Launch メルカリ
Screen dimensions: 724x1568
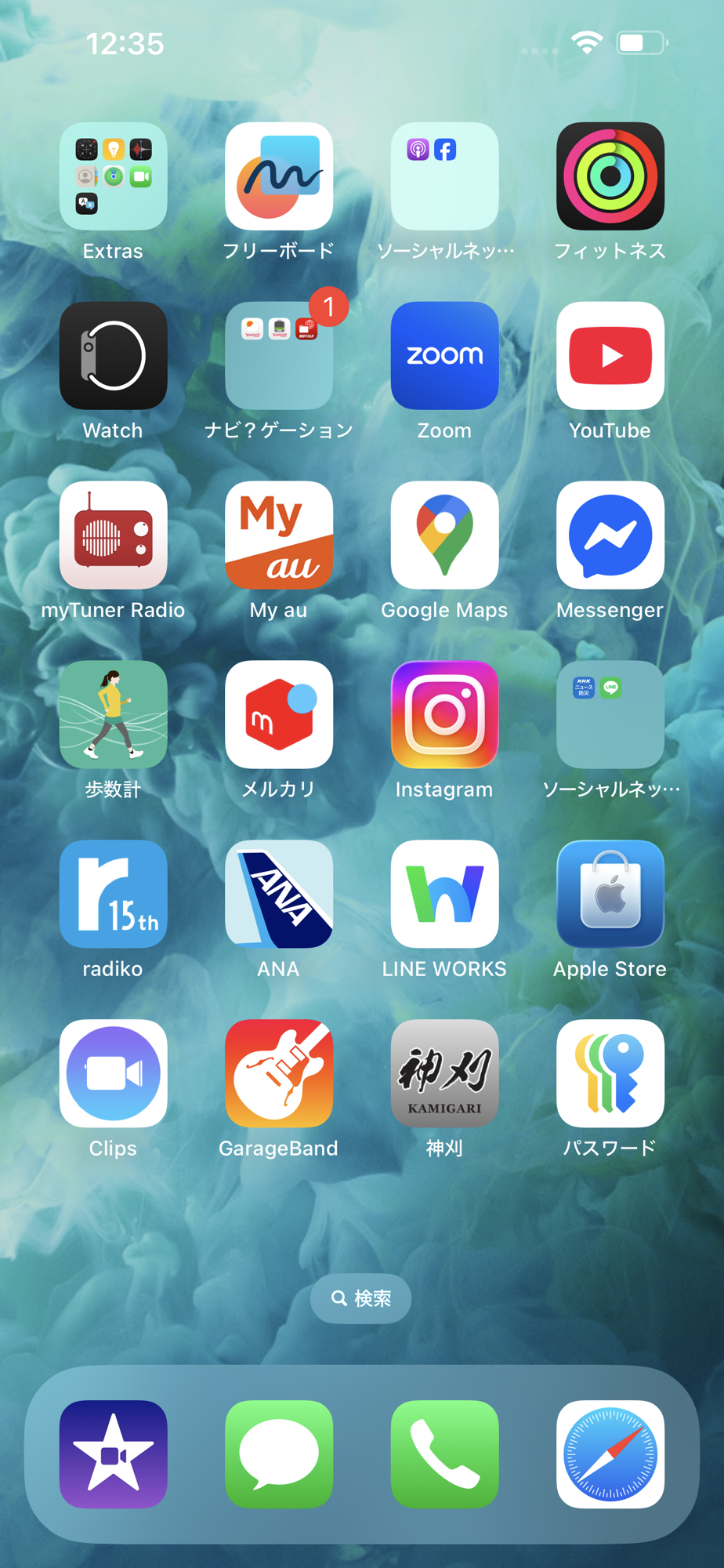(x=279, y=715)
